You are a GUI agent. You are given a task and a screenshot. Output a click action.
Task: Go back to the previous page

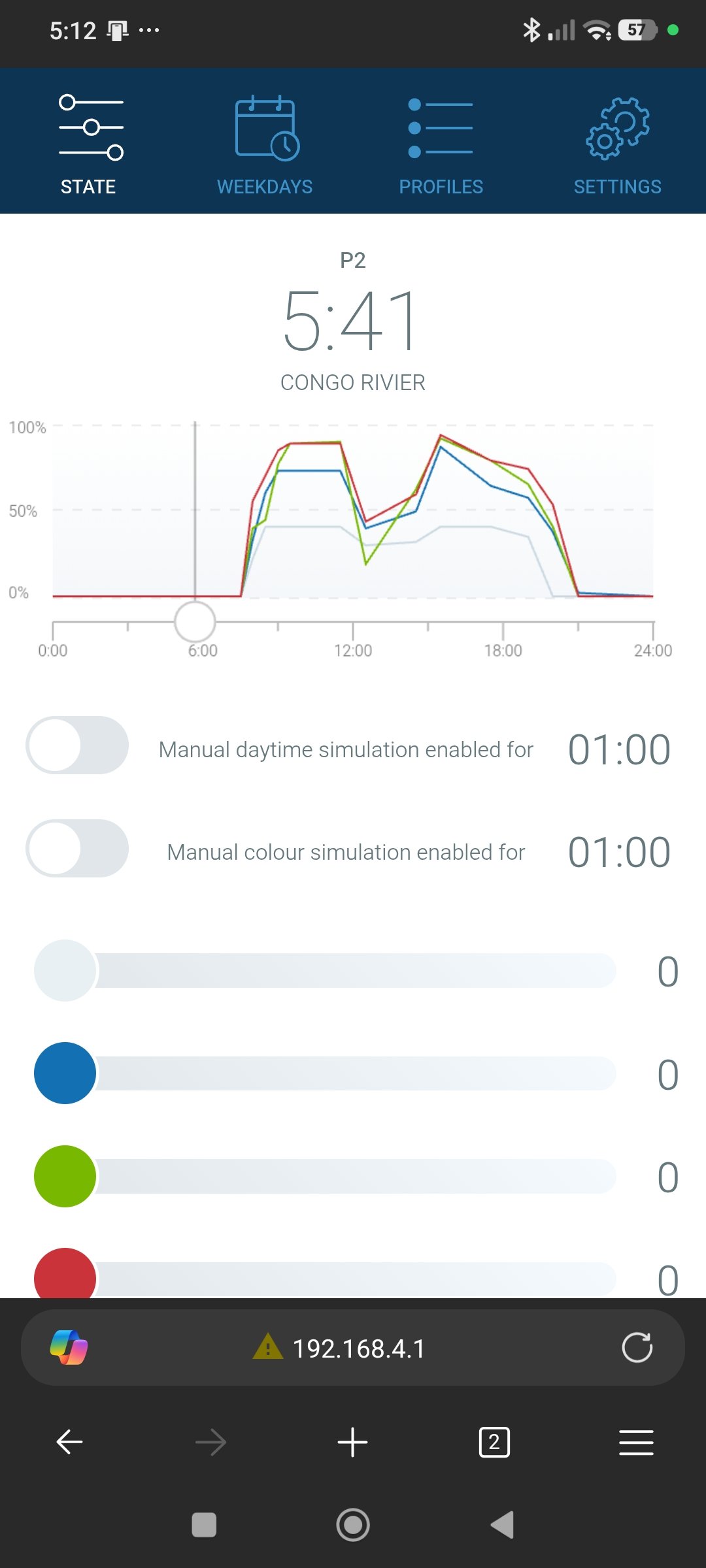pos(69,1442)
